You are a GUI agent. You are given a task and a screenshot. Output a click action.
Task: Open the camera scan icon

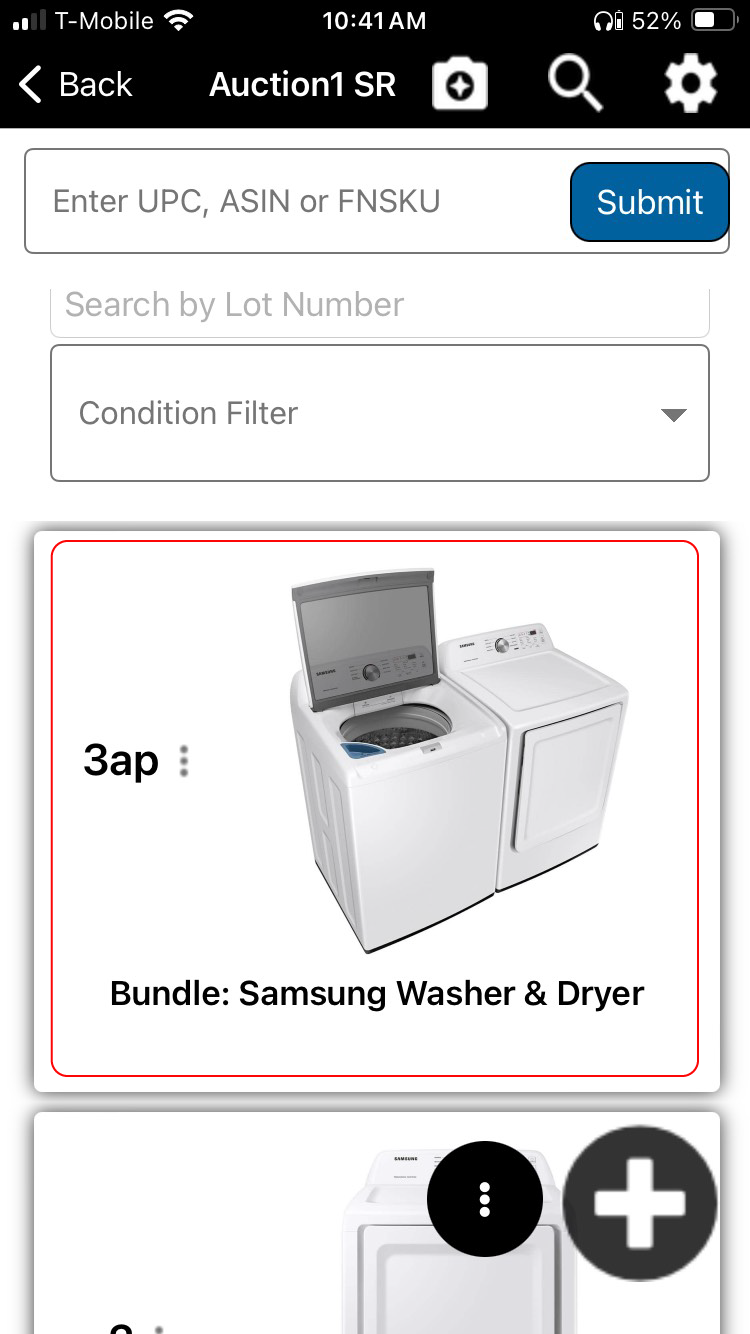460,85
